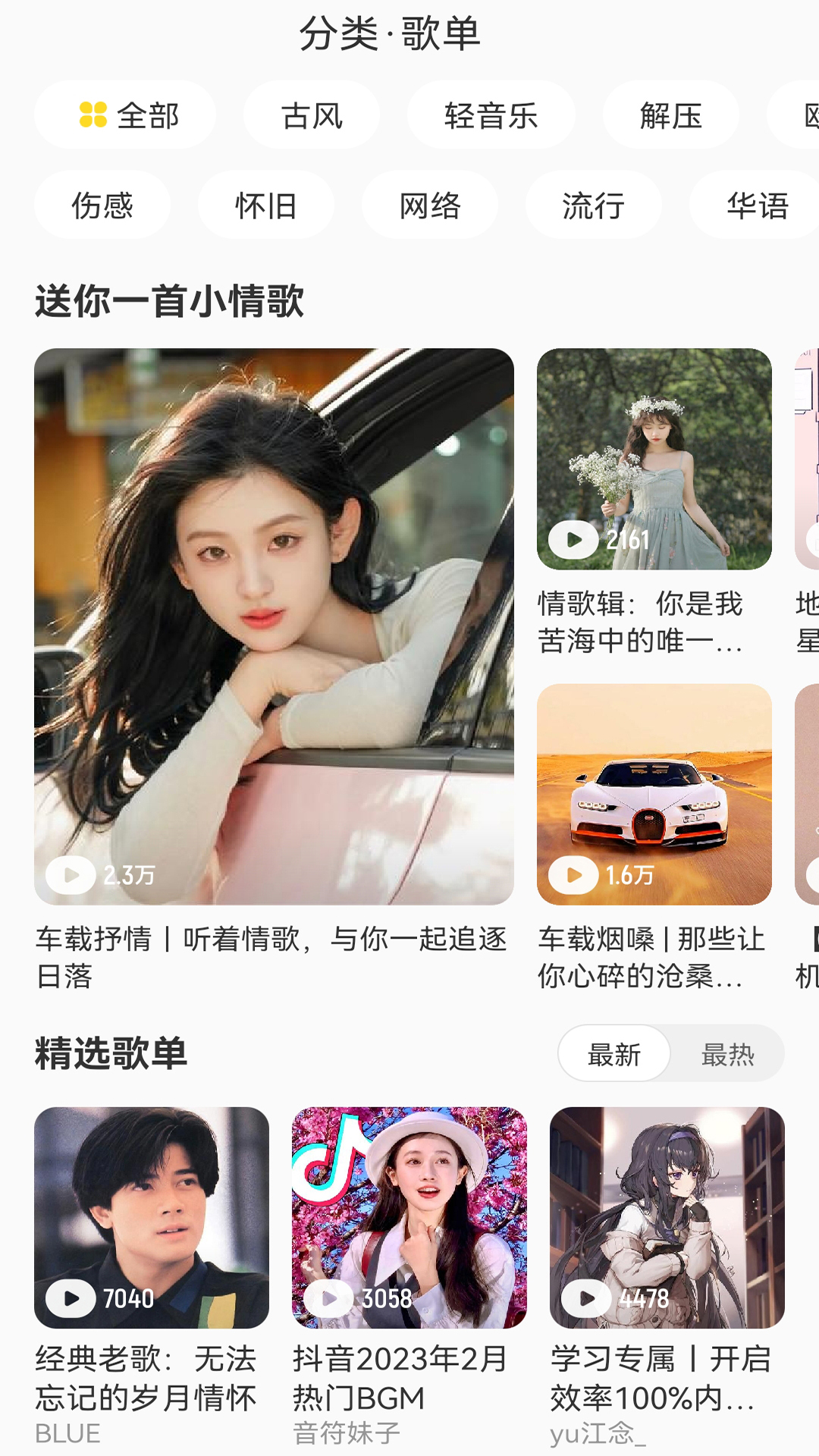819x1456 pixels.
Task: Switch to the 最热 sorting tab
Action: point(727,1054)
